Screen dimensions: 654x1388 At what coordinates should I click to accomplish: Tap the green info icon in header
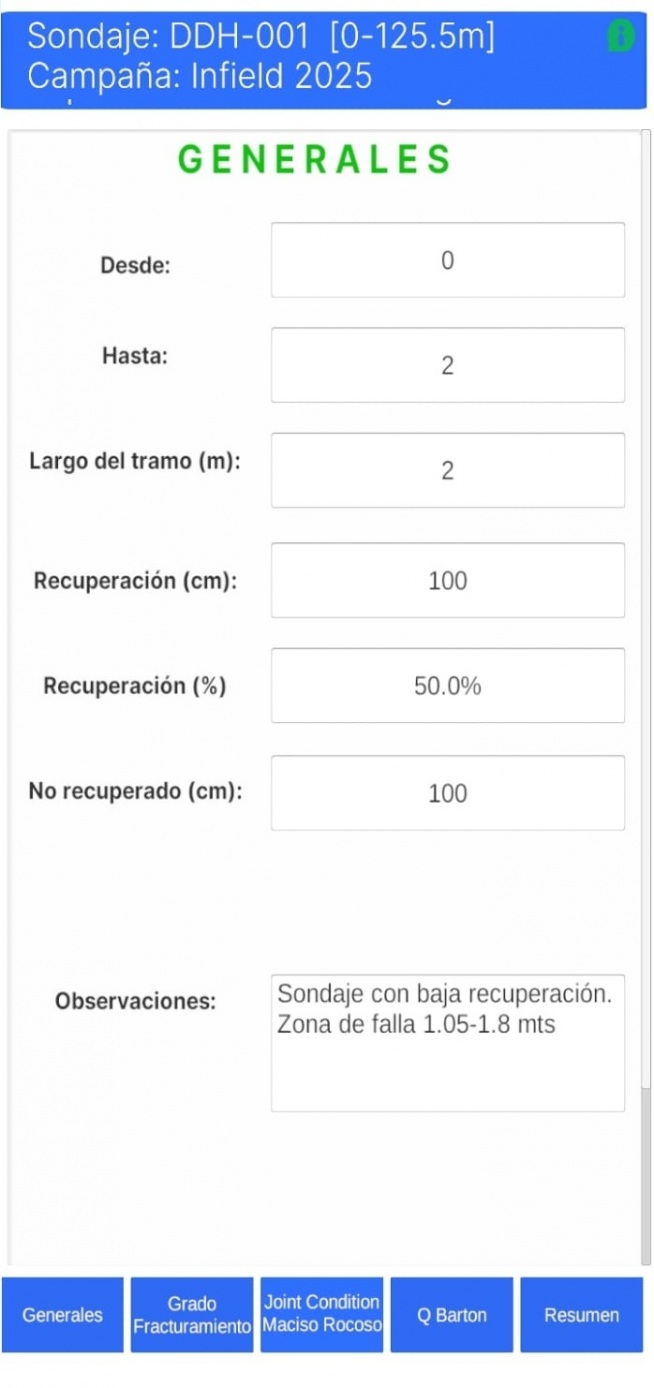(x=620, y=37)
